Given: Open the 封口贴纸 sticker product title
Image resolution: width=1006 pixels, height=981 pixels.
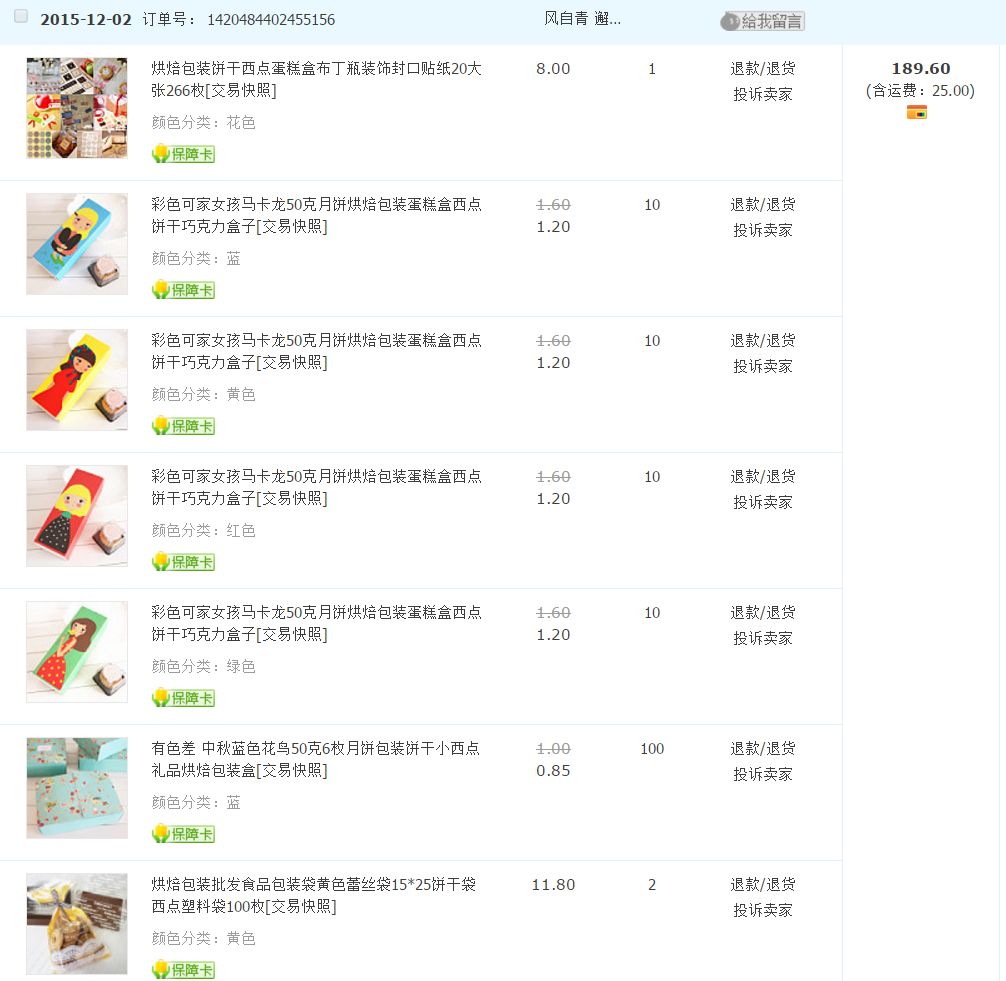Looking at the screenshot, I should tap(316, 79).
